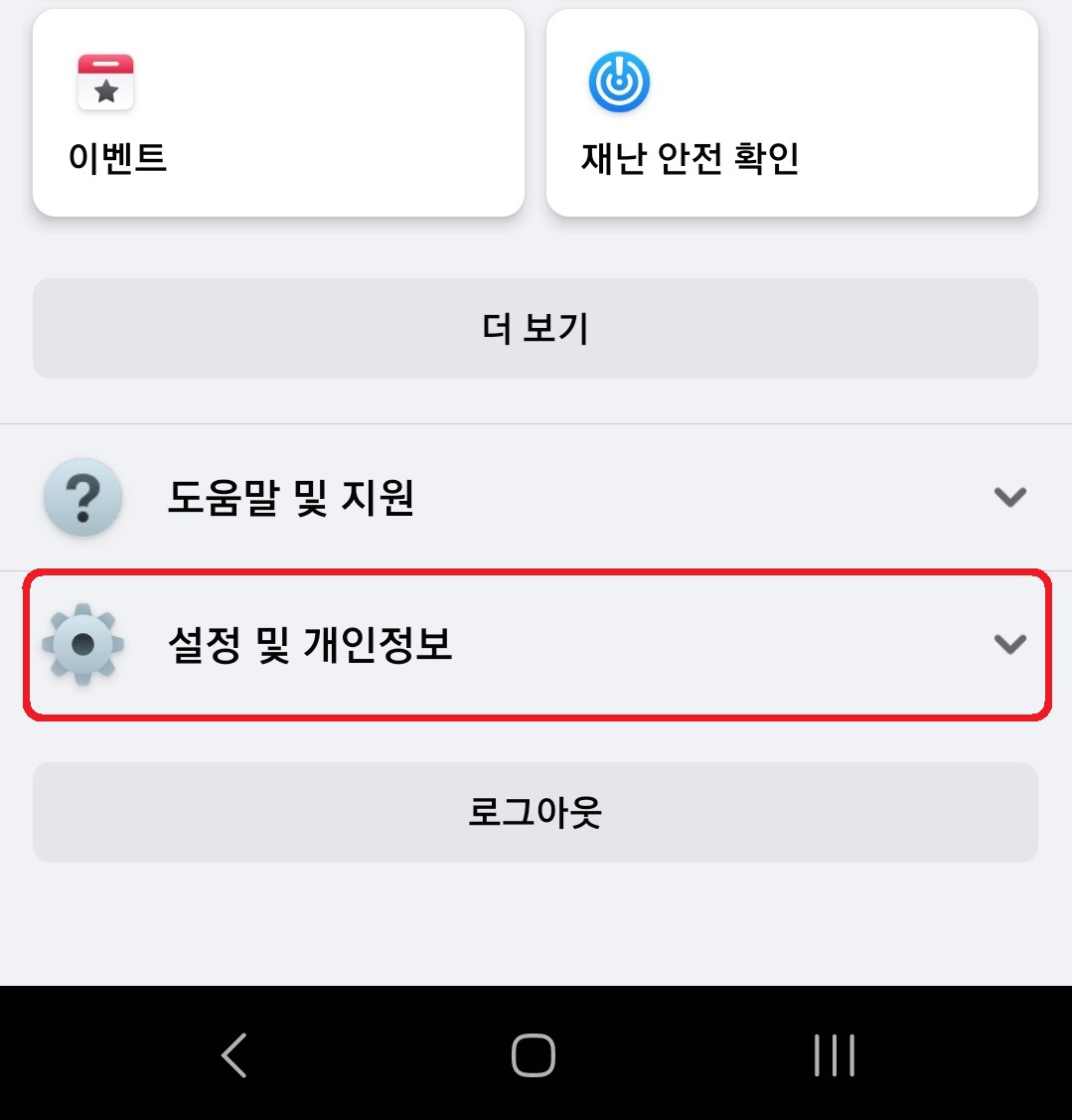The height and width of the screenshot is (1120, 1072).
Task: Open the 재난 안전 확인 card
Action: tap(790, 111)
